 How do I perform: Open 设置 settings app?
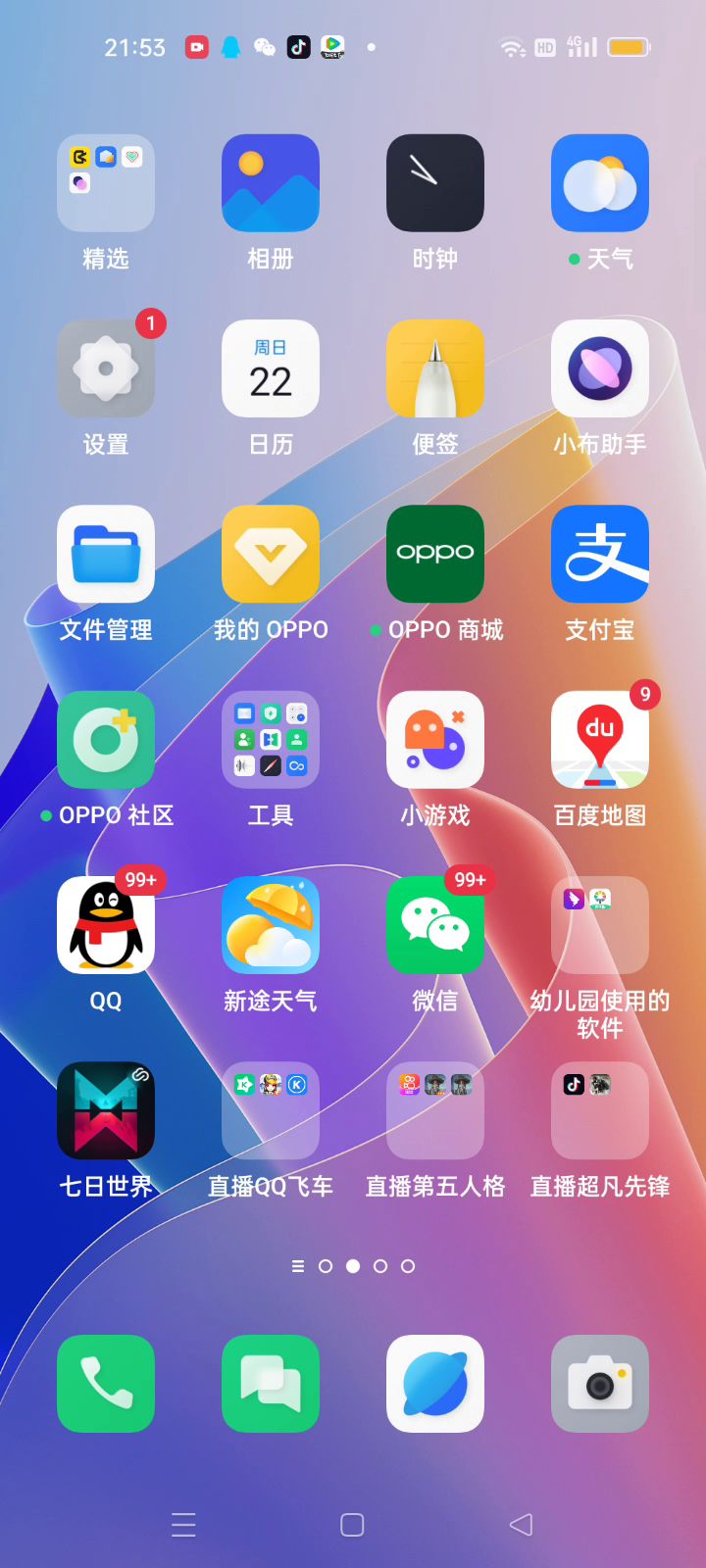106,368
